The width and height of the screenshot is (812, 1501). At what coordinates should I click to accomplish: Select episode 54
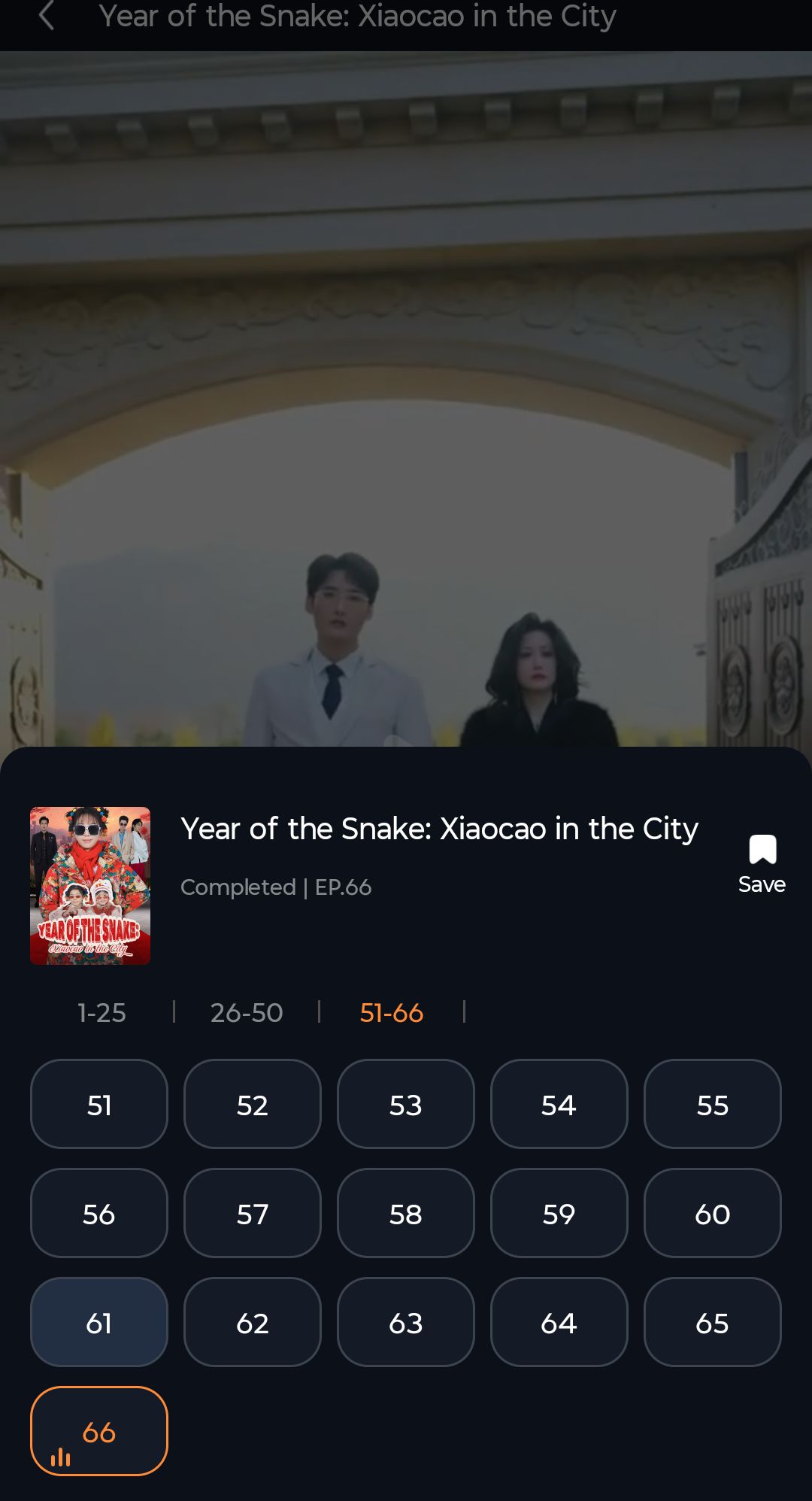[x=559, y=1104]
